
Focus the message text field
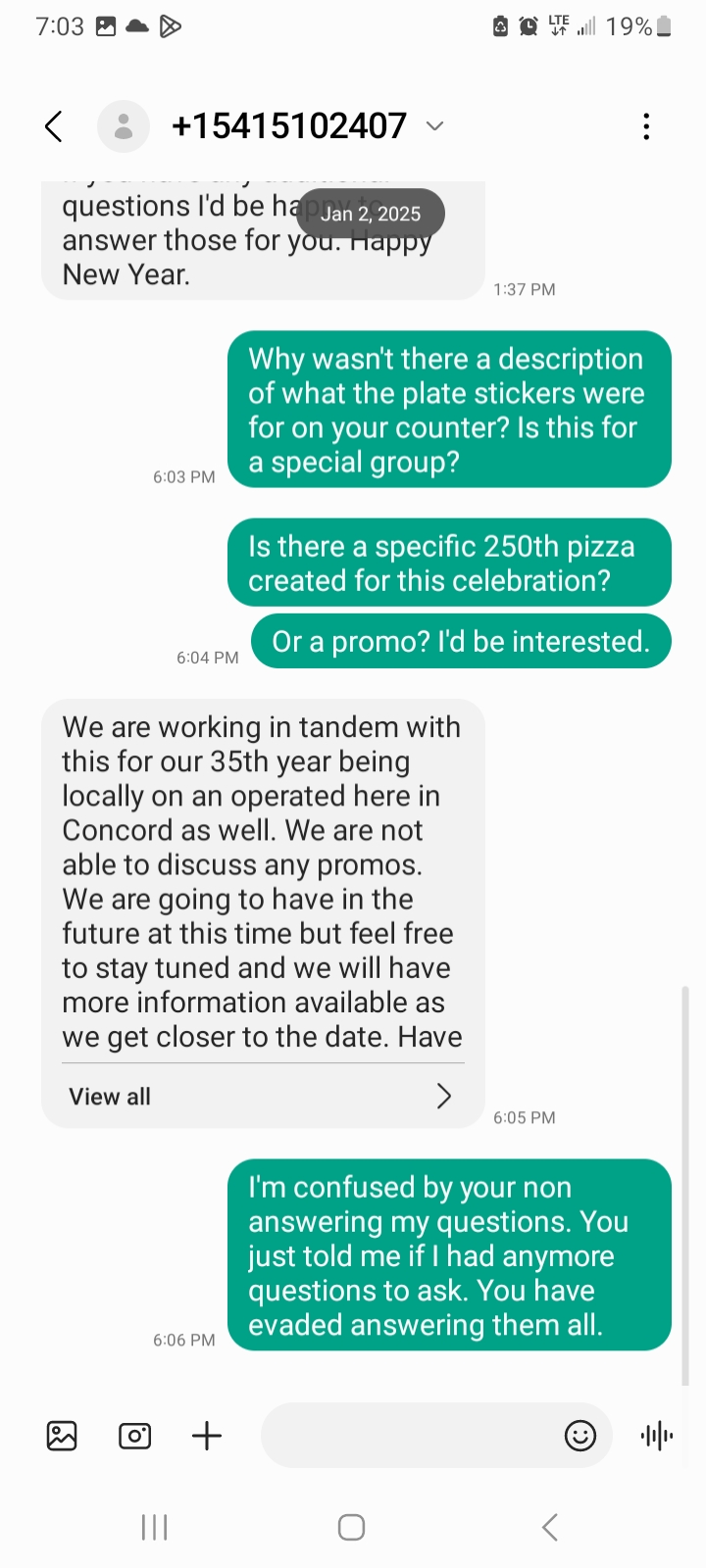pyautogui.click(x=407, y=1437)
